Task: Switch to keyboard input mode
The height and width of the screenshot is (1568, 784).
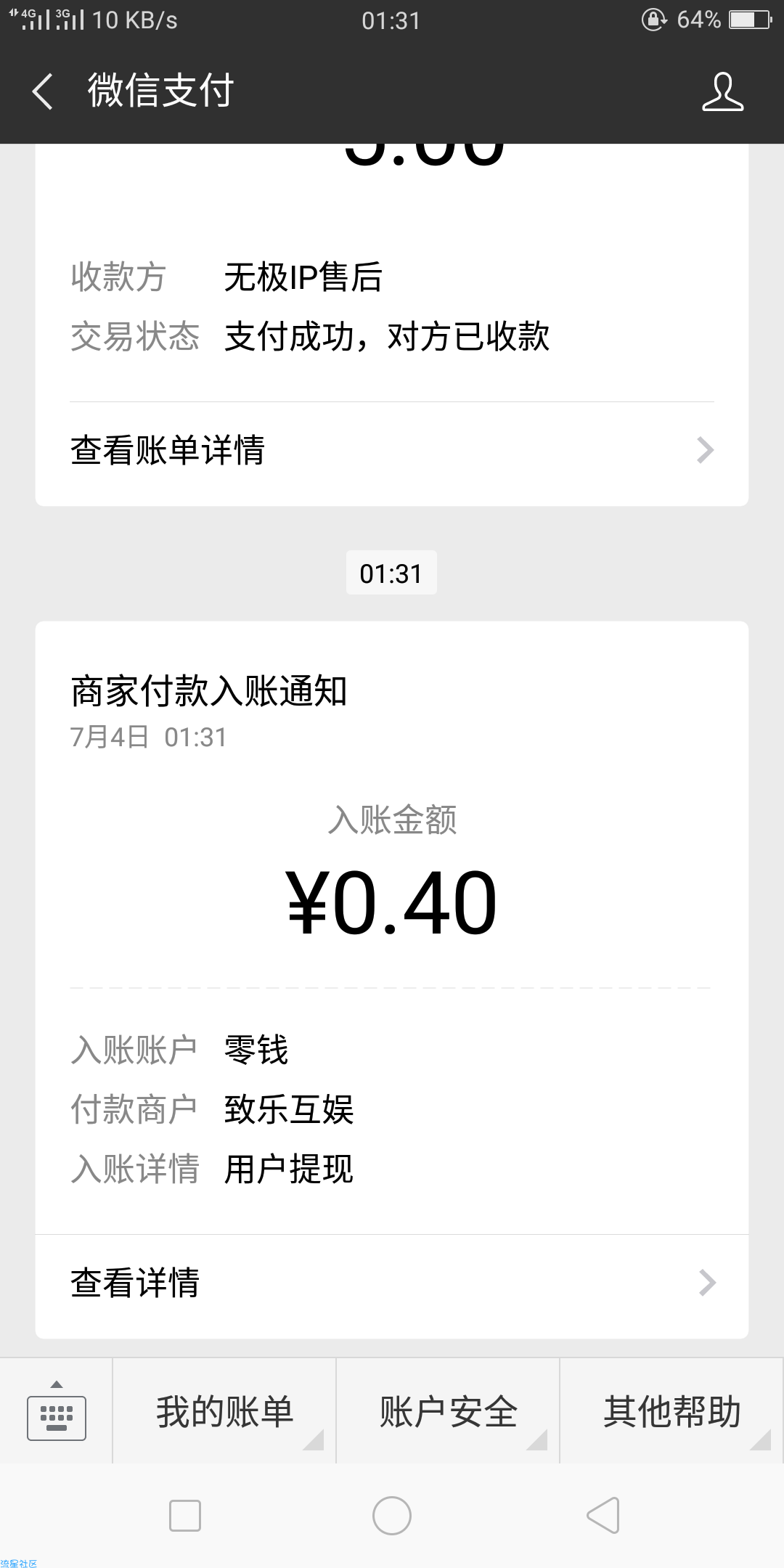Action: pos(57,1410)
